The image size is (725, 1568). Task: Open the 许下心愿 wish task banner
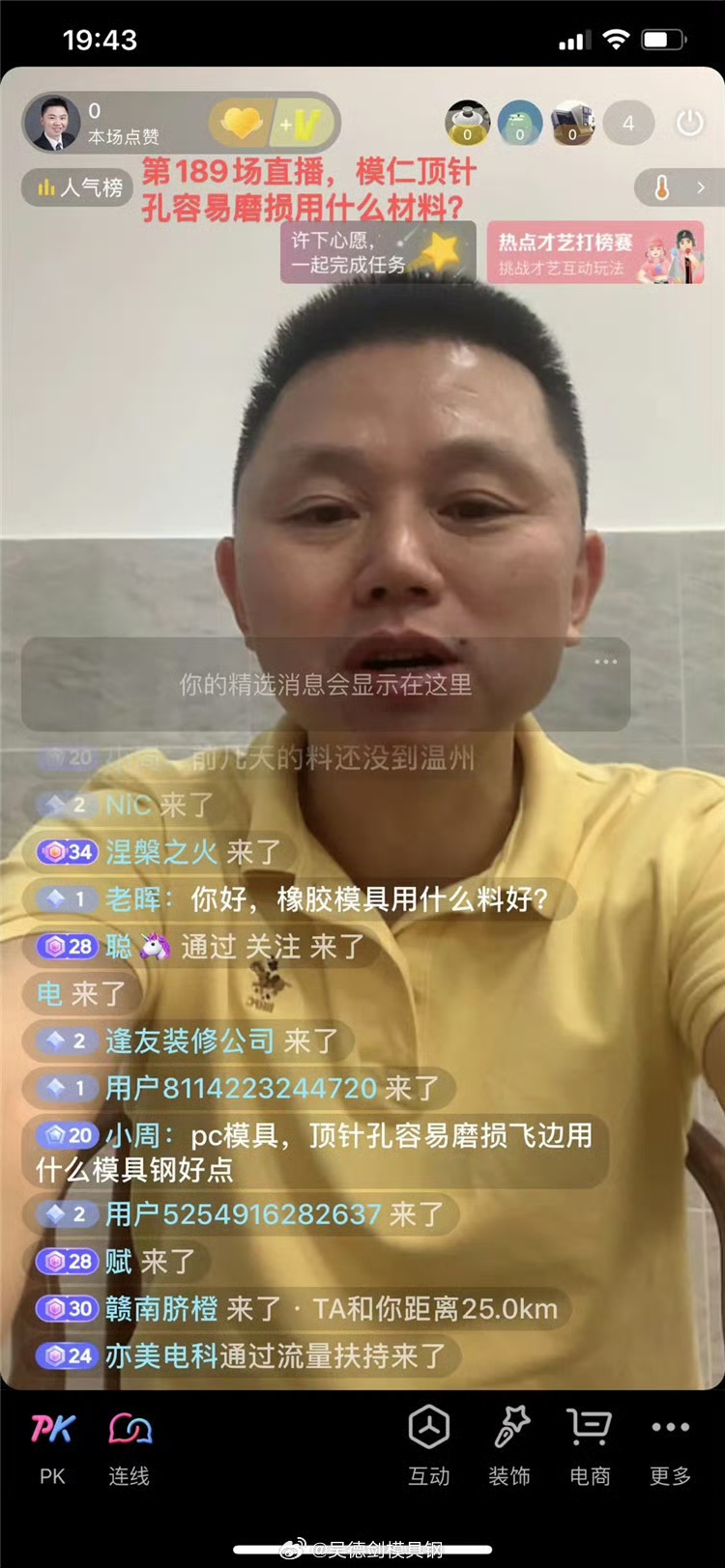378,252
